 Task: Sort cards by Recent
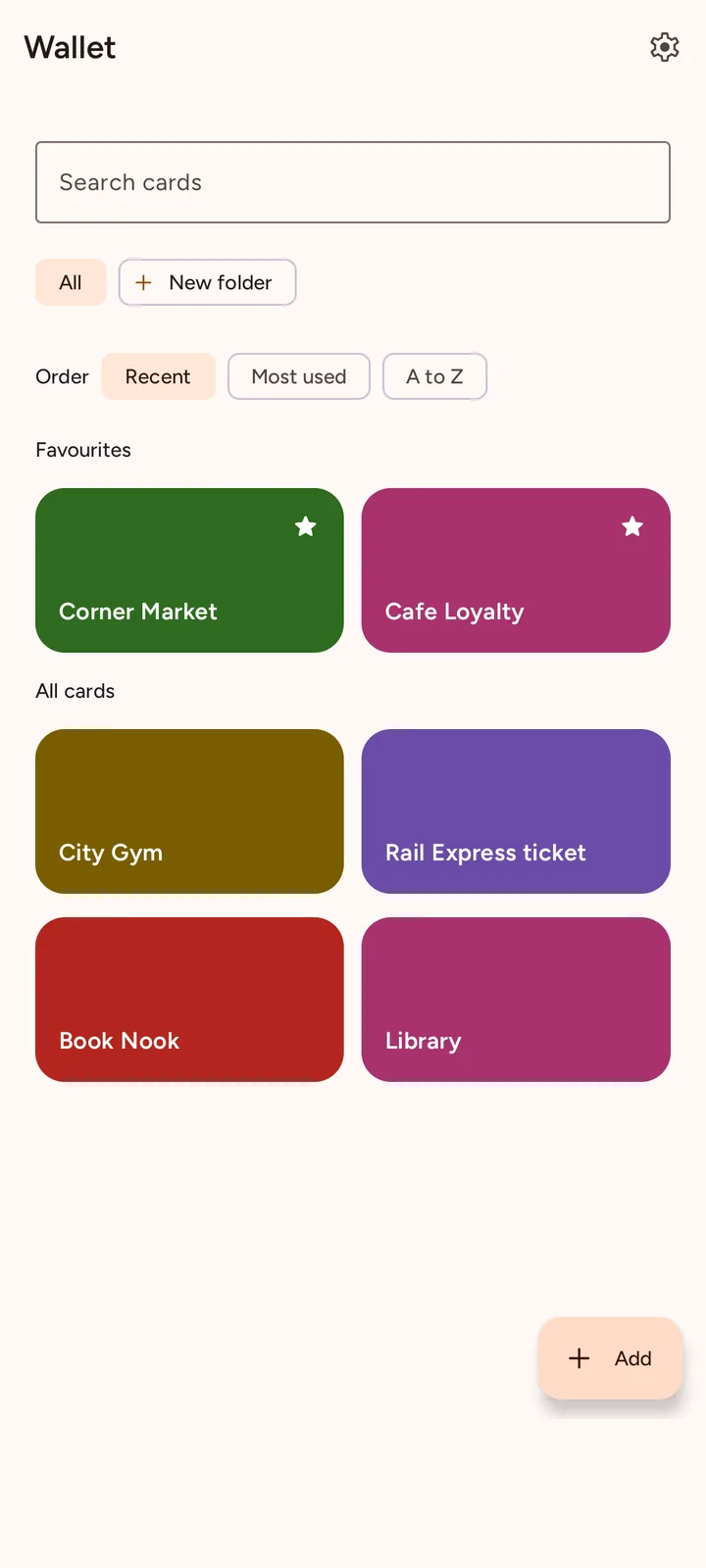pos(158,376)
